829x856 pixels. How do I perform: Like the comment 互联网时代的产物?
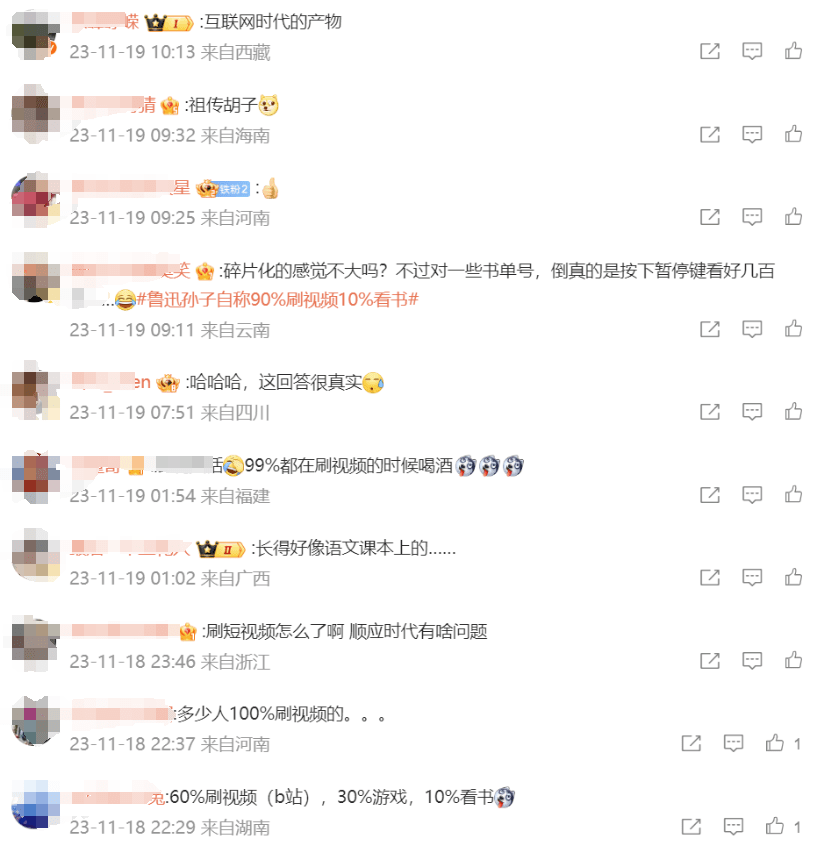[793, 51]
